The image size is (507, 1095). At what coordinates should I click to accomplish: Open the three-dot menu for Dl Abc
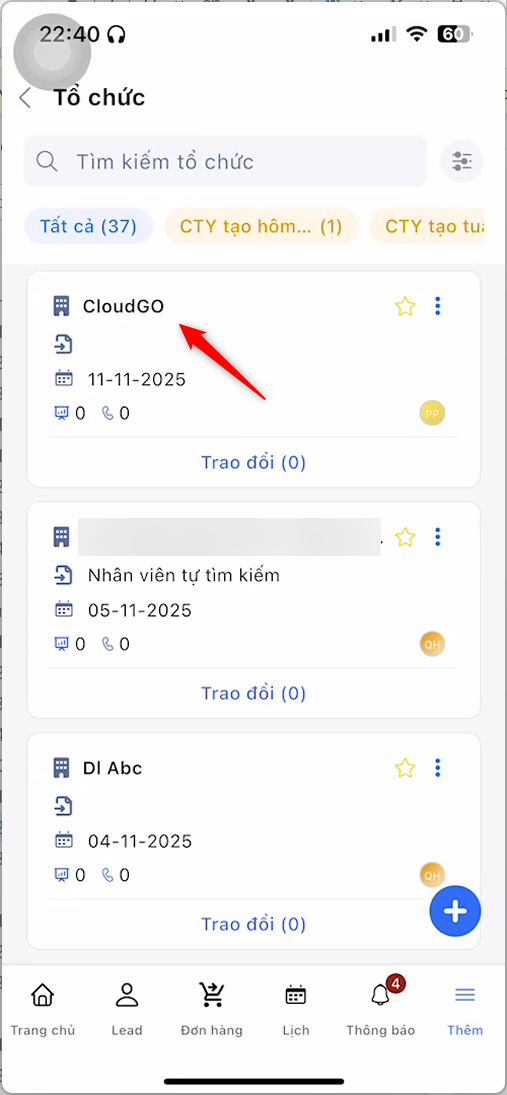point(438,768)
